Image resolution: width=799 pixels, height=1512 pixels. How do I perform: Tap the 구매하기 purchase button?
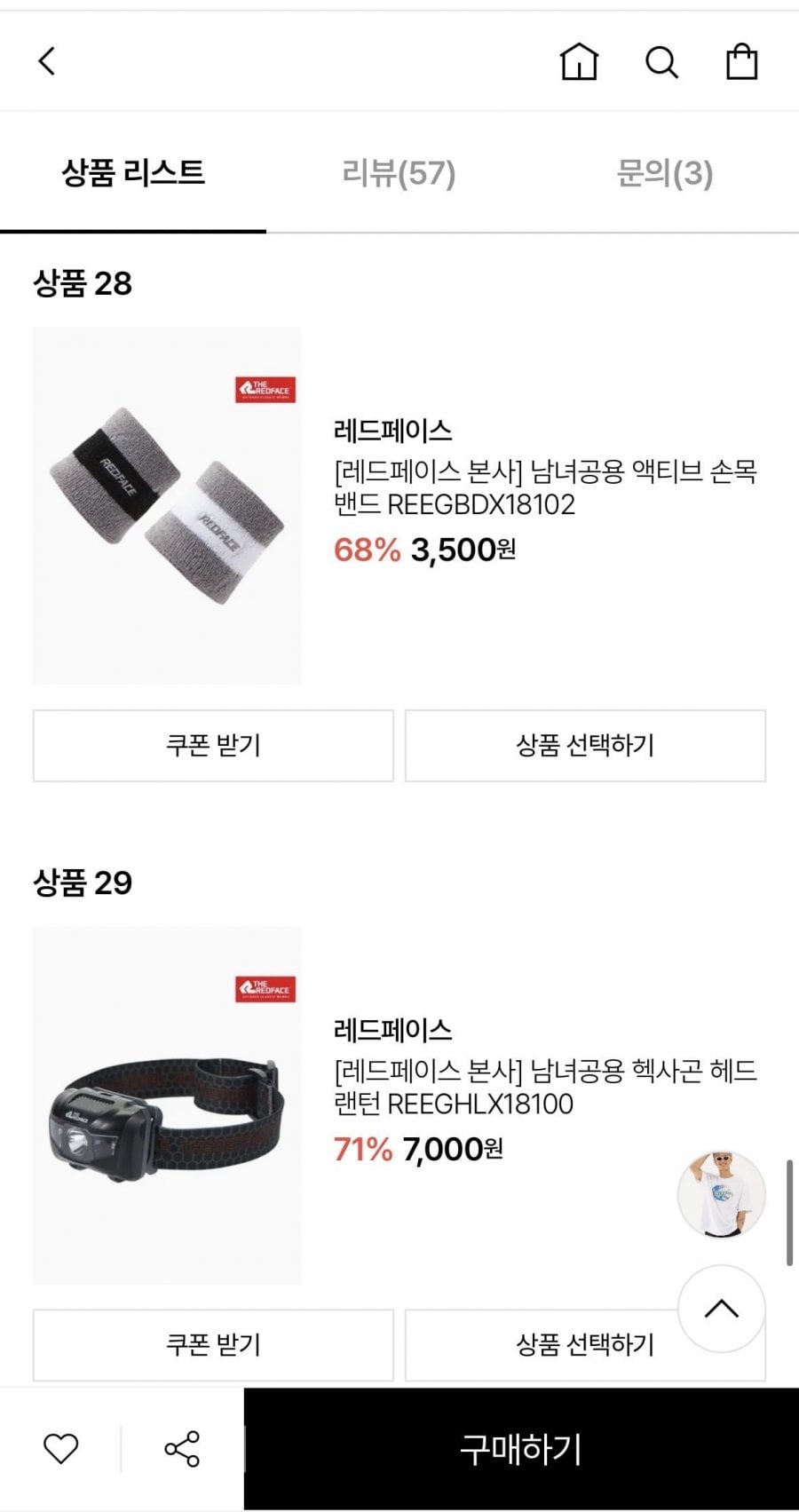[x=521, y=1449]
